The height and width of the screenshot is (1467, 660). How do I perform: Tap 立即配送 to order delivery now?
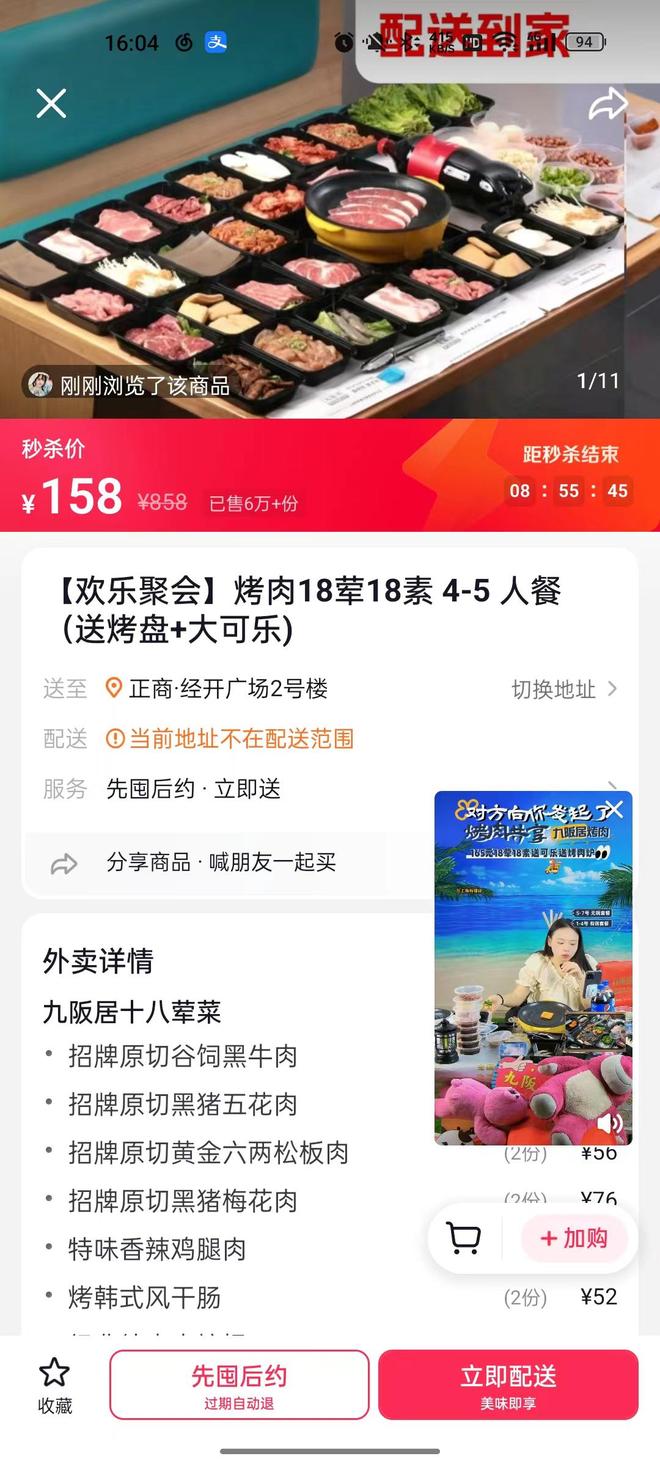[508, 1385]
